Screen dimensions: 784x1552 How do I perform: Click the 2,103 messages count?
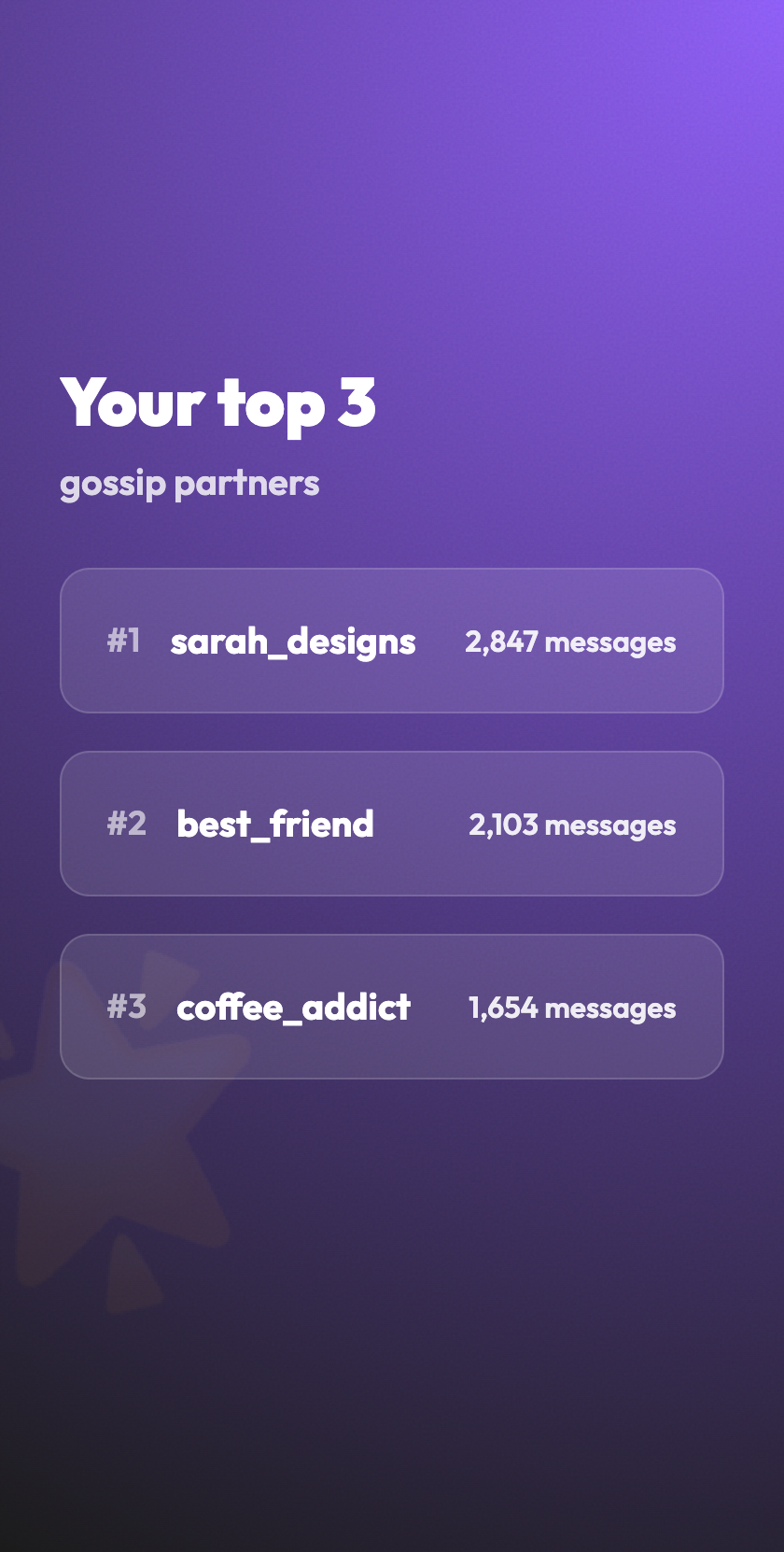pos(572,825)
